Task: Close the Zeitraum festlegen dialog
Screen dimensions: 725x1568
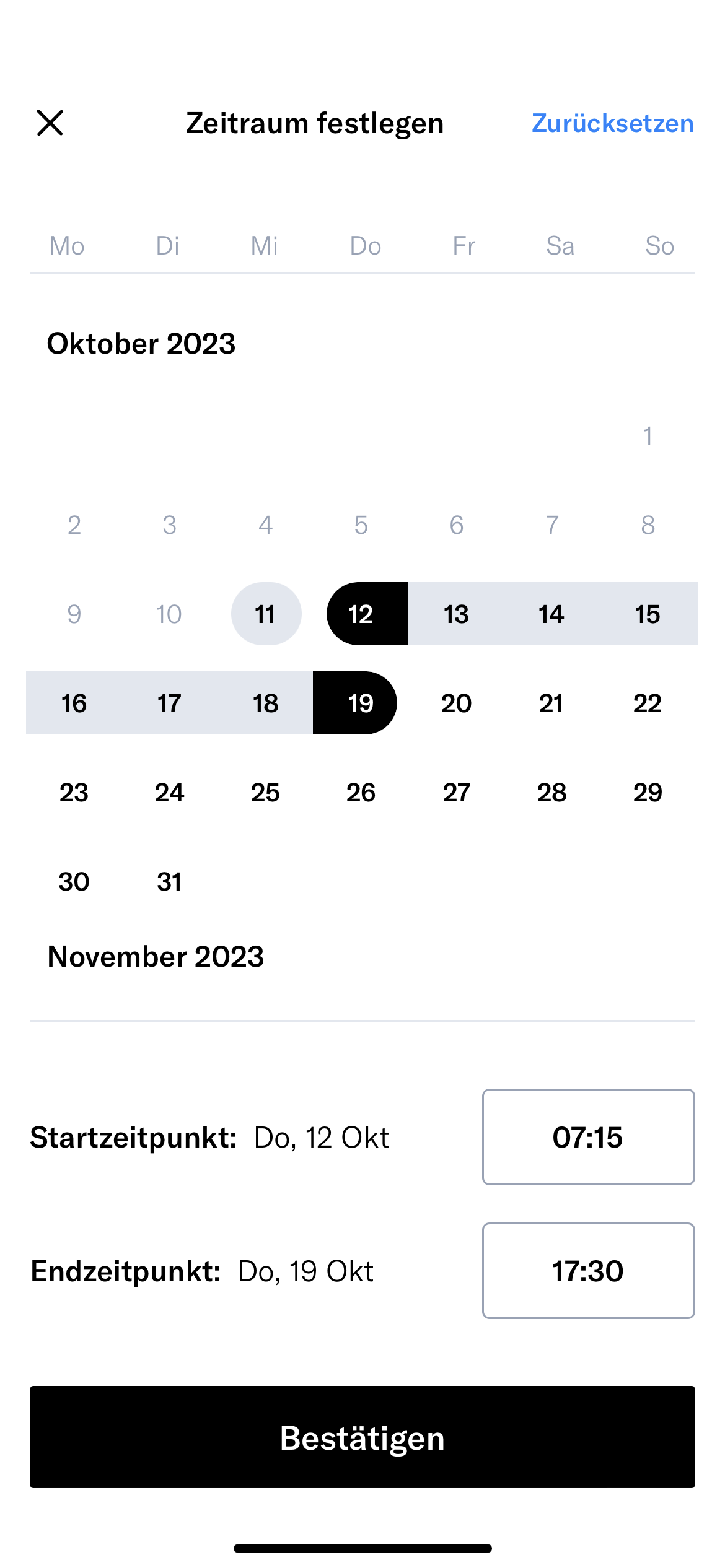Action: coord(50,123)
